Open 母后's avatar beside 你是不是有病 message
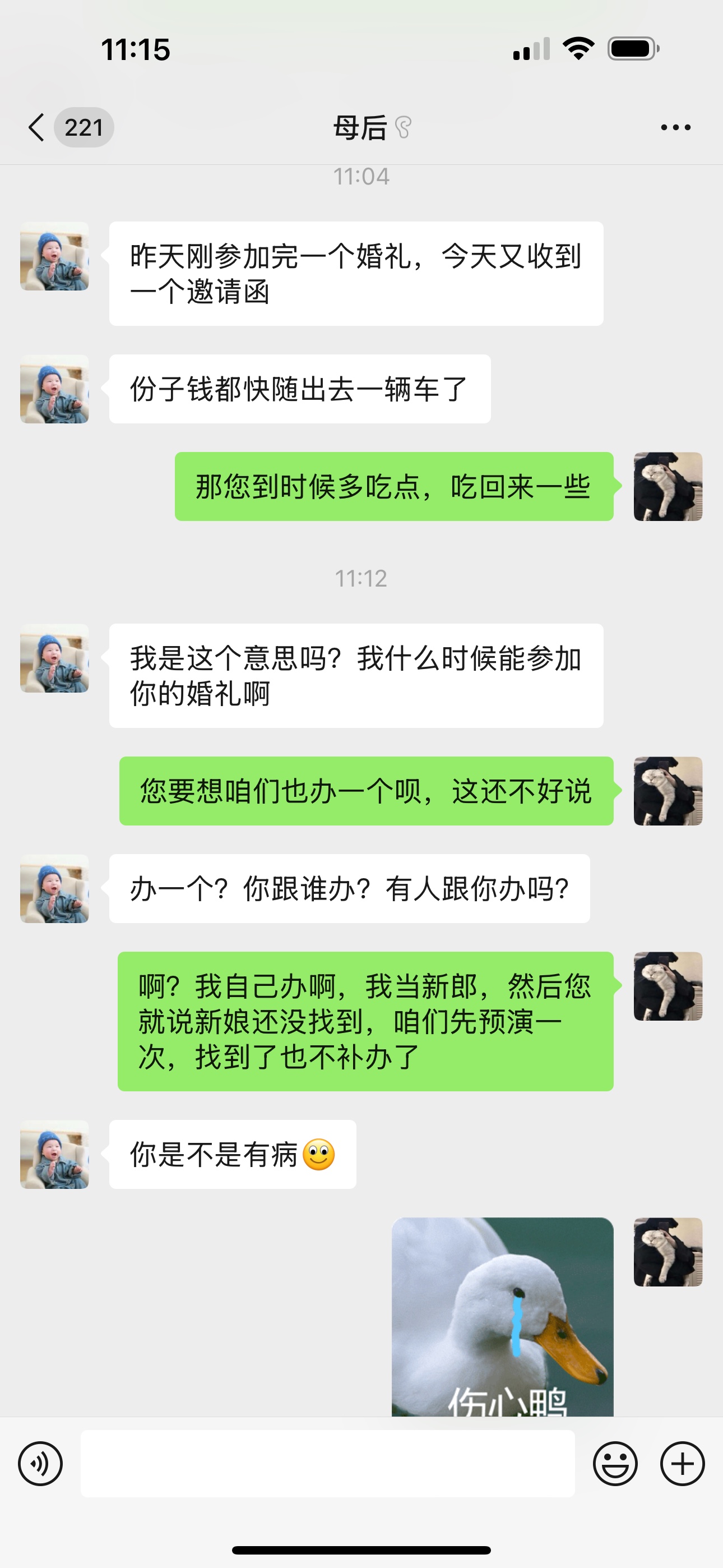The height and width of the screenshot is (1568, 723). click(x=54, y=1155)
